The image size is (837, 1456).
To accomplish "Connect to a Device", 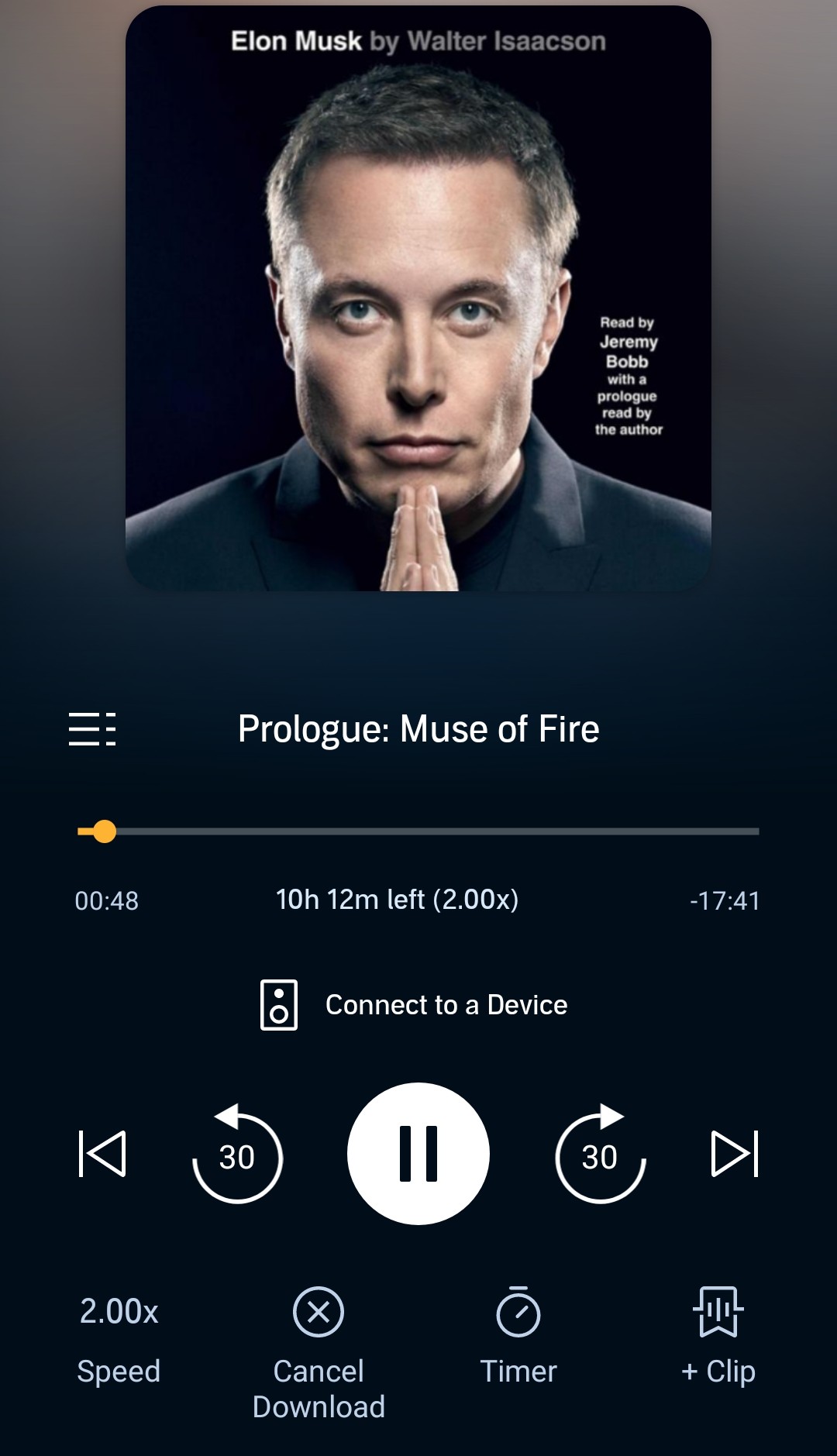I will pyautogui.click(x=414, y=1005).
